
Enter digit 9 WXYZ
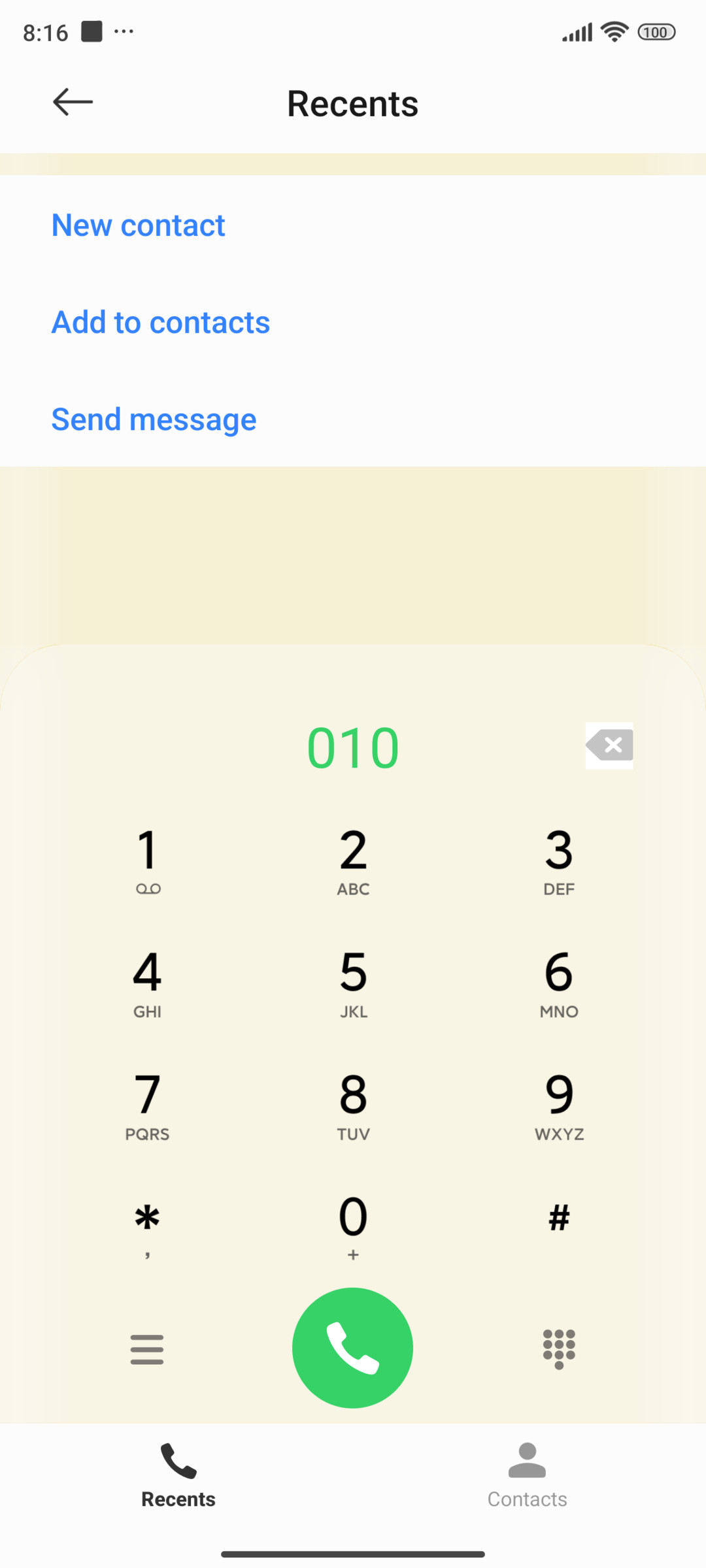click(x=559, y=1106)
